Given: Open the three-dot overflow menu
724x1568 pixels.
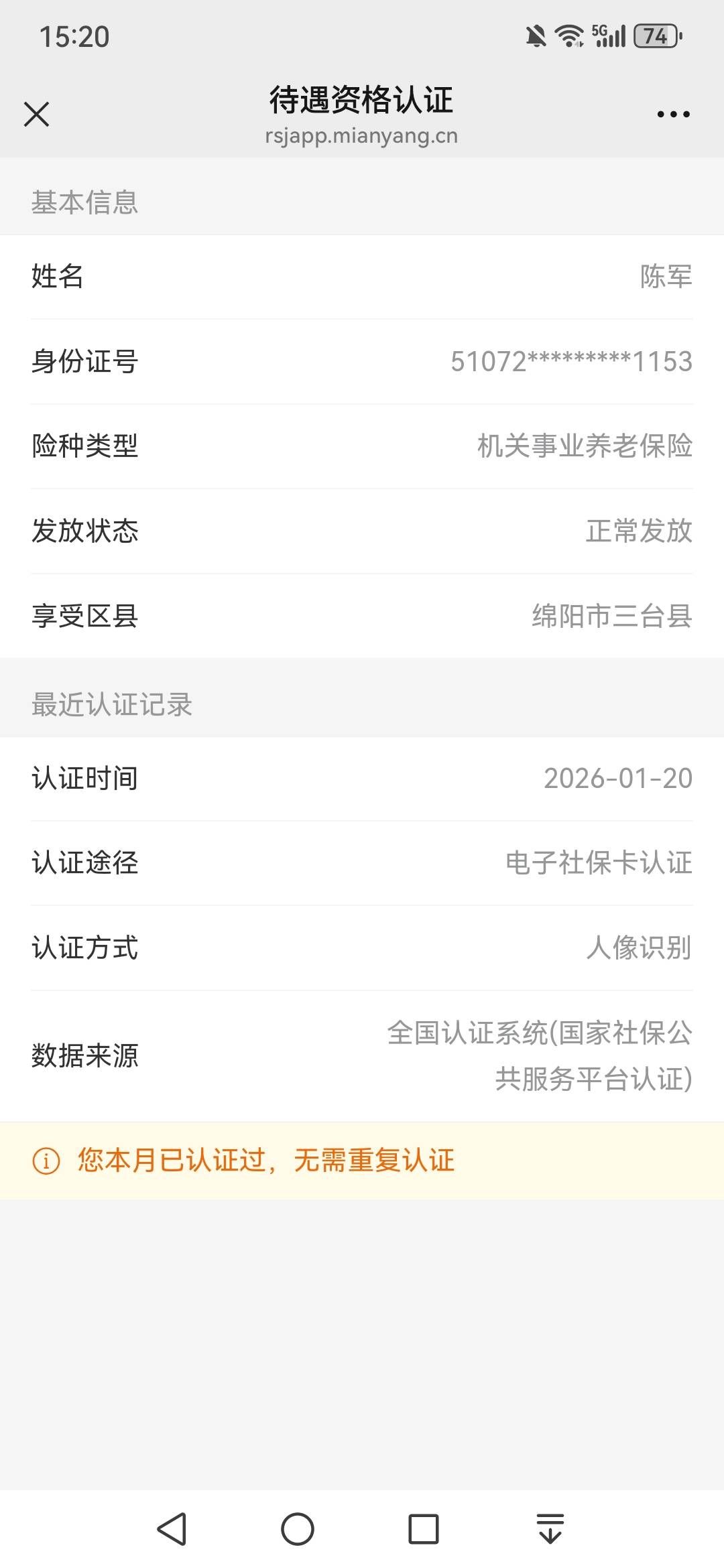Looking at the screenshot, I should pos(673,114).
